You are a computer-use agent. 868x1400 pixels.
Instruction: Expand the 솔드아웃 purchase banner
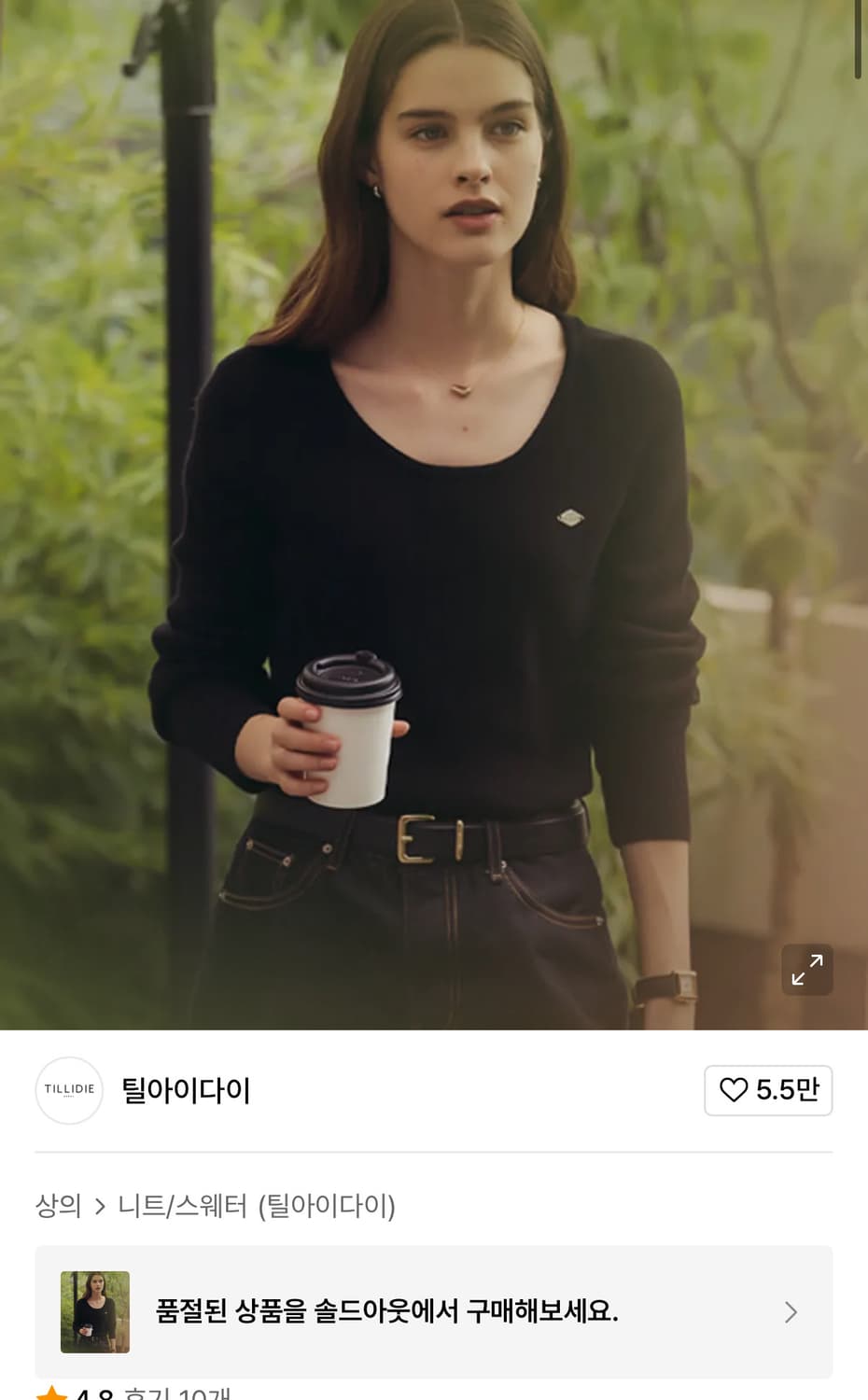pyautogui.click(x=434, y=1311)
